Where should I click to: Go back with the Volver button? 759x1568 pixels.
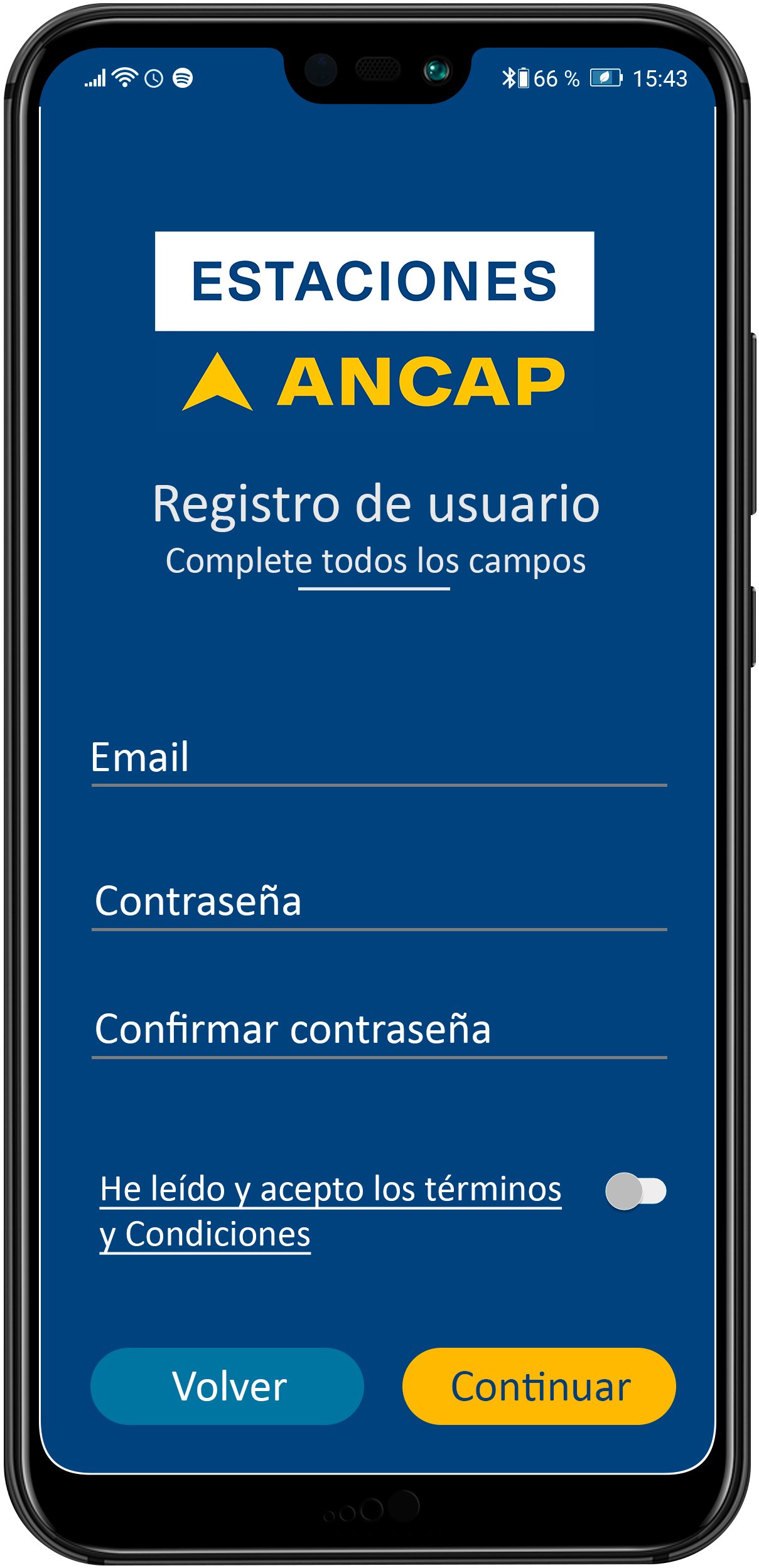click(x=227, y=1386)
